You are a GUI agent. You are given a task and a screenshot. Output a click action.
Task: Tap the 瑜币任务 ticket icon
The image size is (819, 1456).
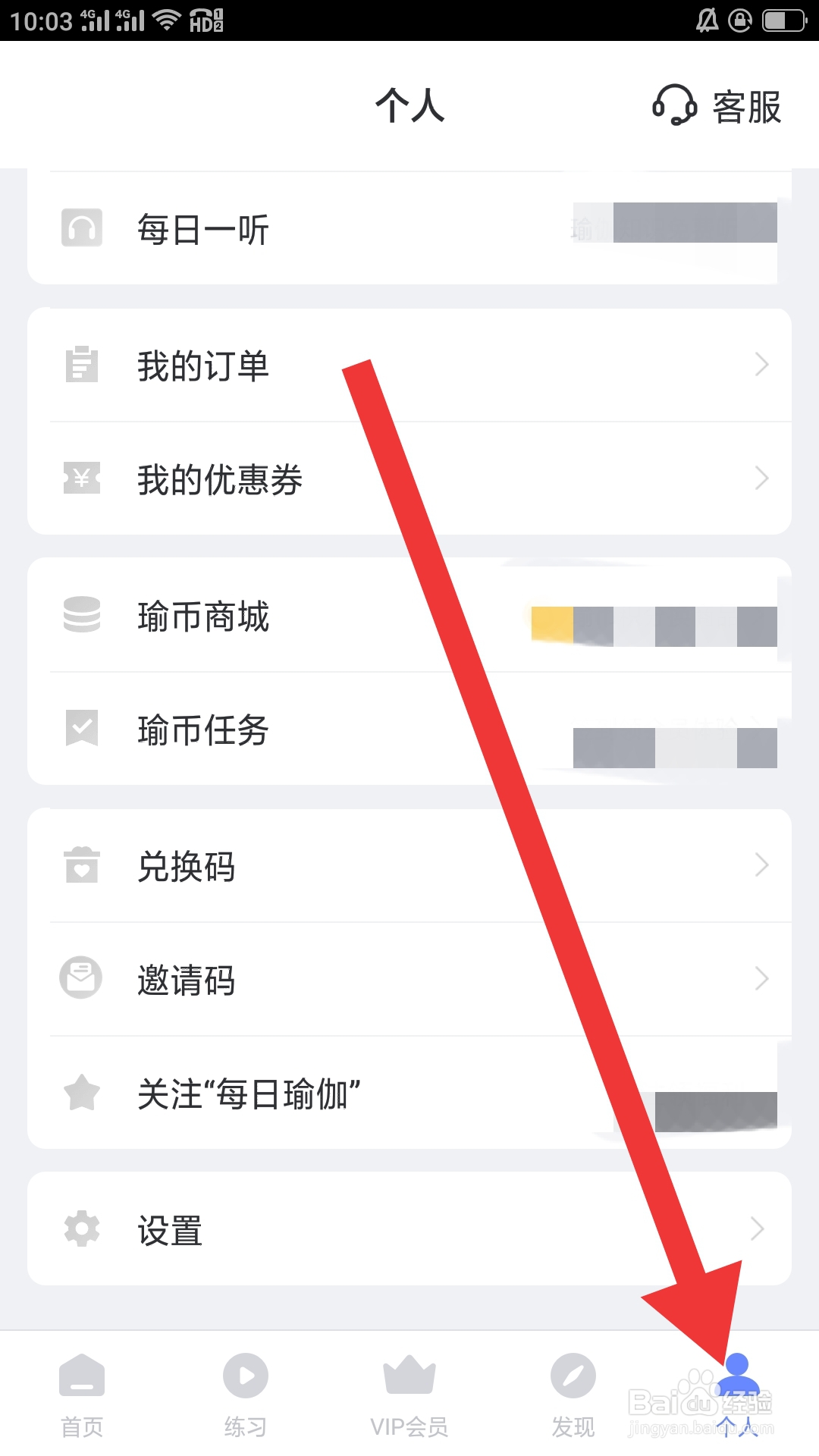(81, 729)
